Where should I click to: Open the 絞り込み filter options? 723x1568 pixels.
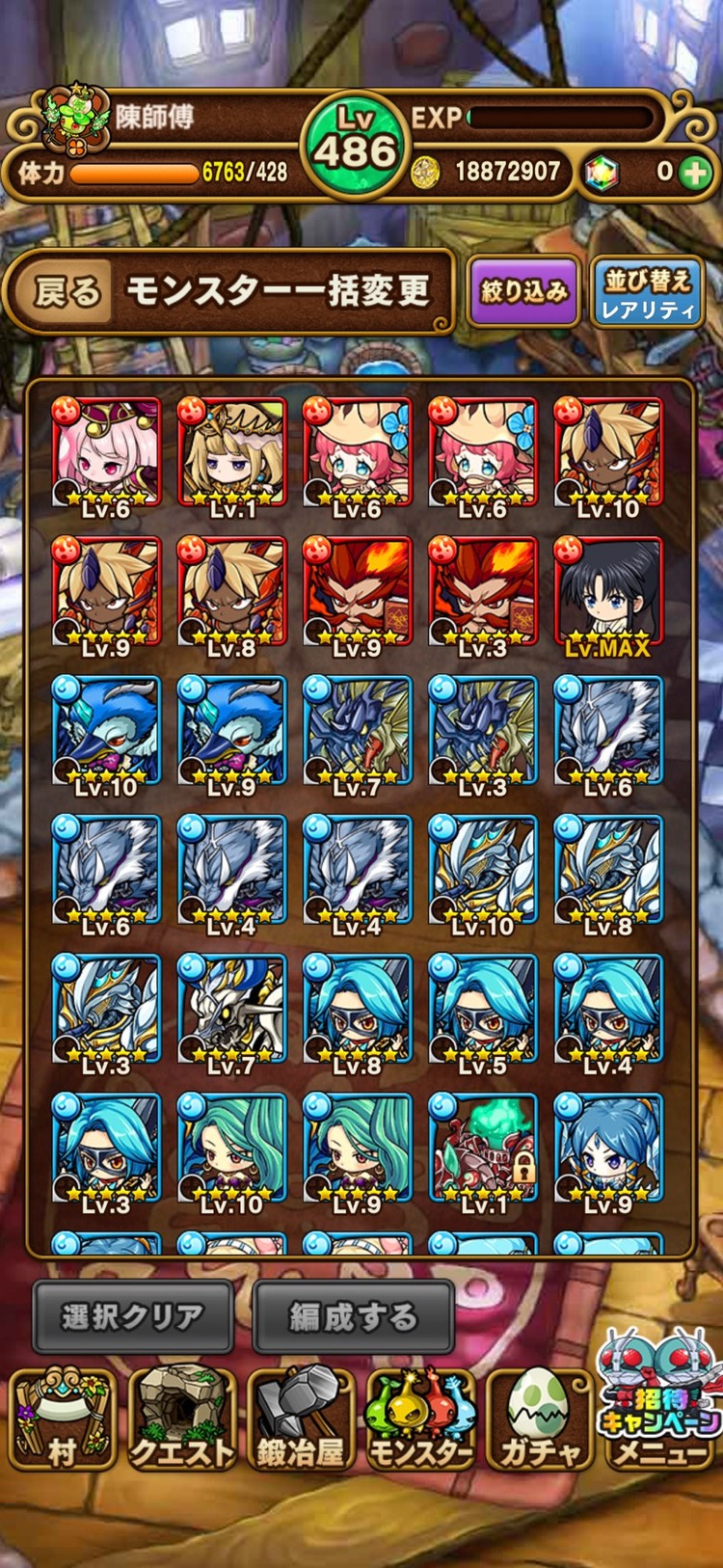pos(523,292)
